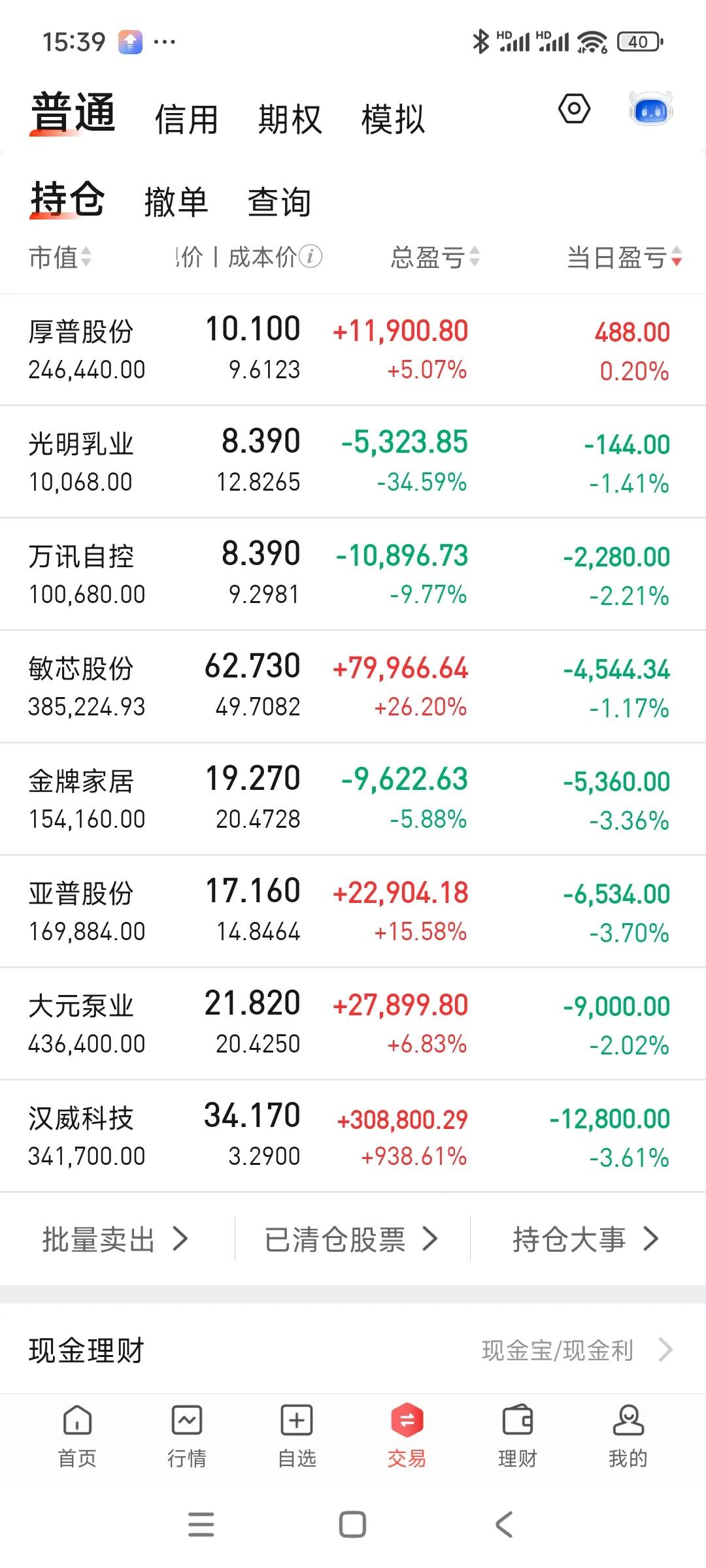Open the 厚普股份 holding row
Screen dimensions: 706x1568
click(x=353, y=350)
